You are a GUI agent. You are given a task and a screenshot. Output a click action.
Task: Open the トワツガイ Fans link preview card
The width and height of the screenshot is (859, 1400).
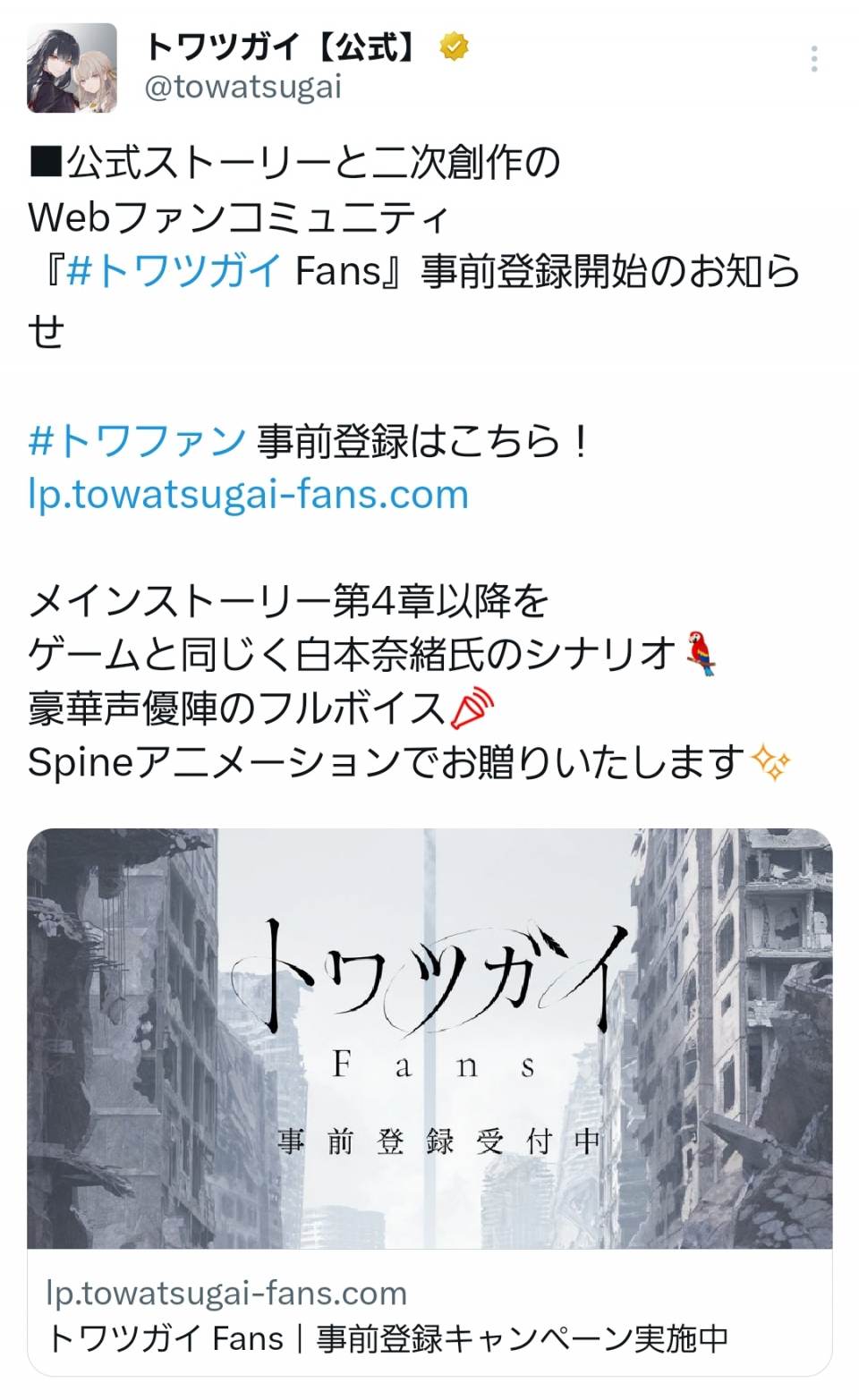pyautogui.click(x=429, y=1100)
